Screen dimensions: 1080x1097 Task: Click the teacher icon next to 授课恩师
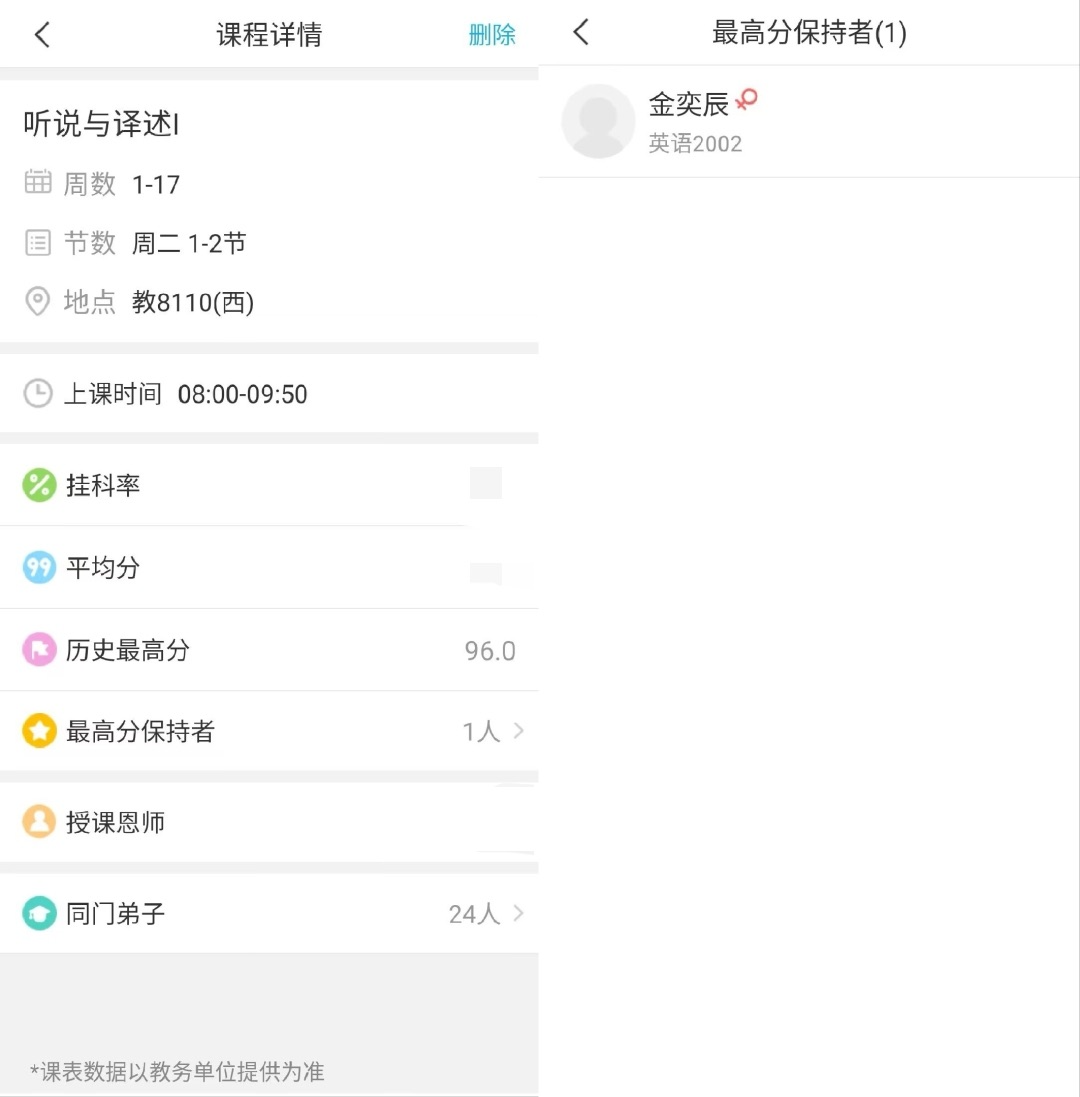37,822
